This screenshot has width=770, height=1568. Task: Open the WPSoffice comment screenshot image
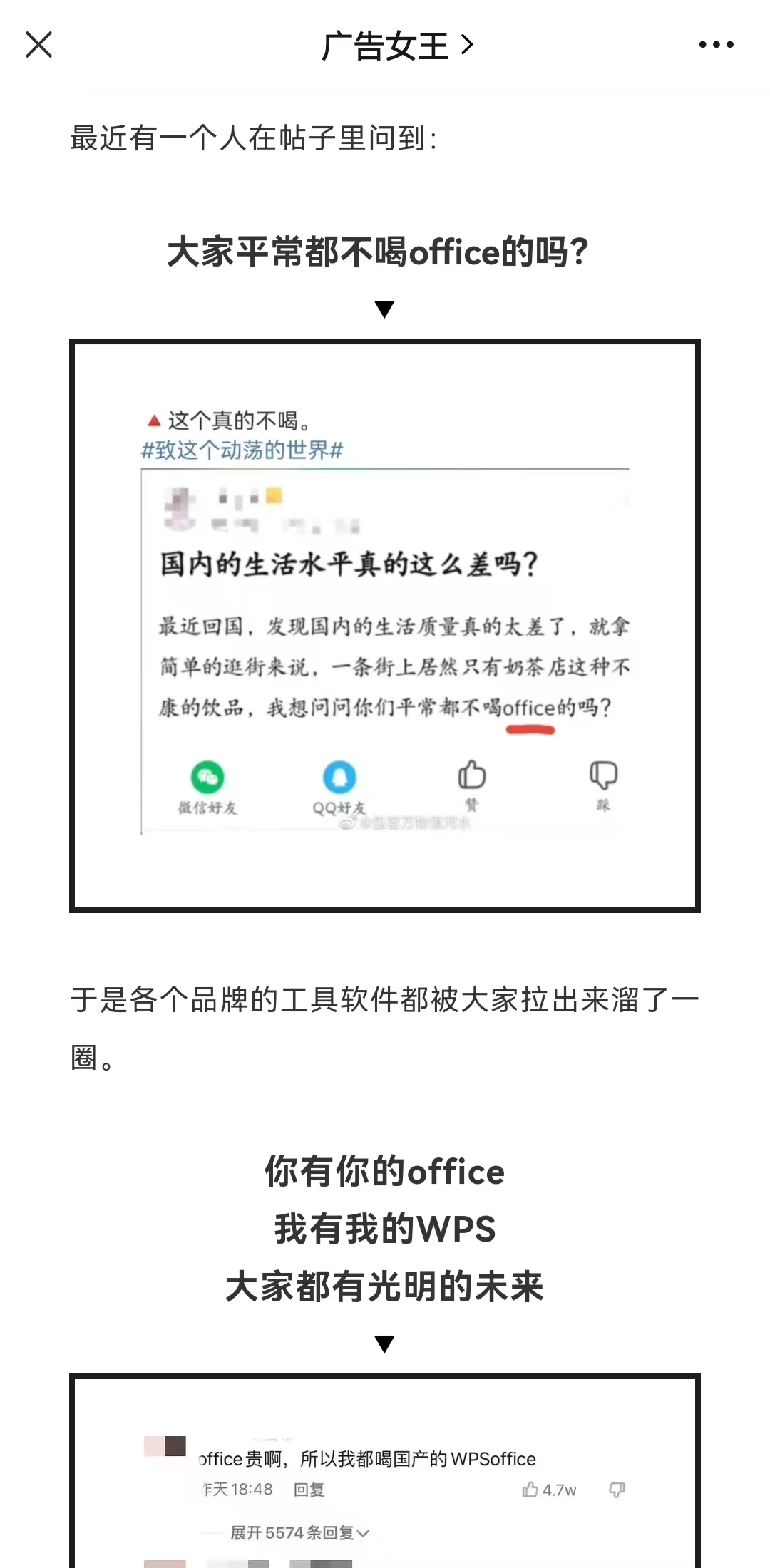385,1475
